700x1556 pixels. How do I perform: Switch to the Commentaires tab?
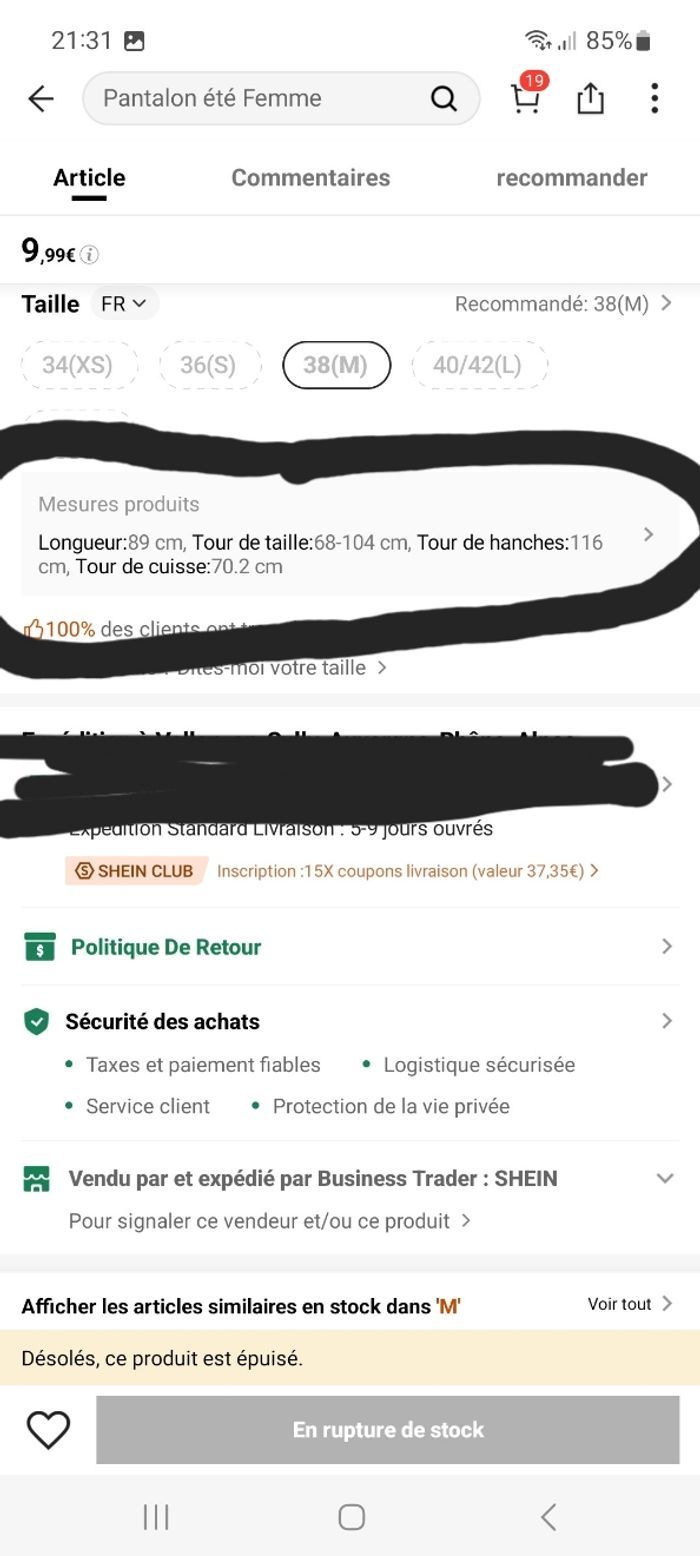310,178
